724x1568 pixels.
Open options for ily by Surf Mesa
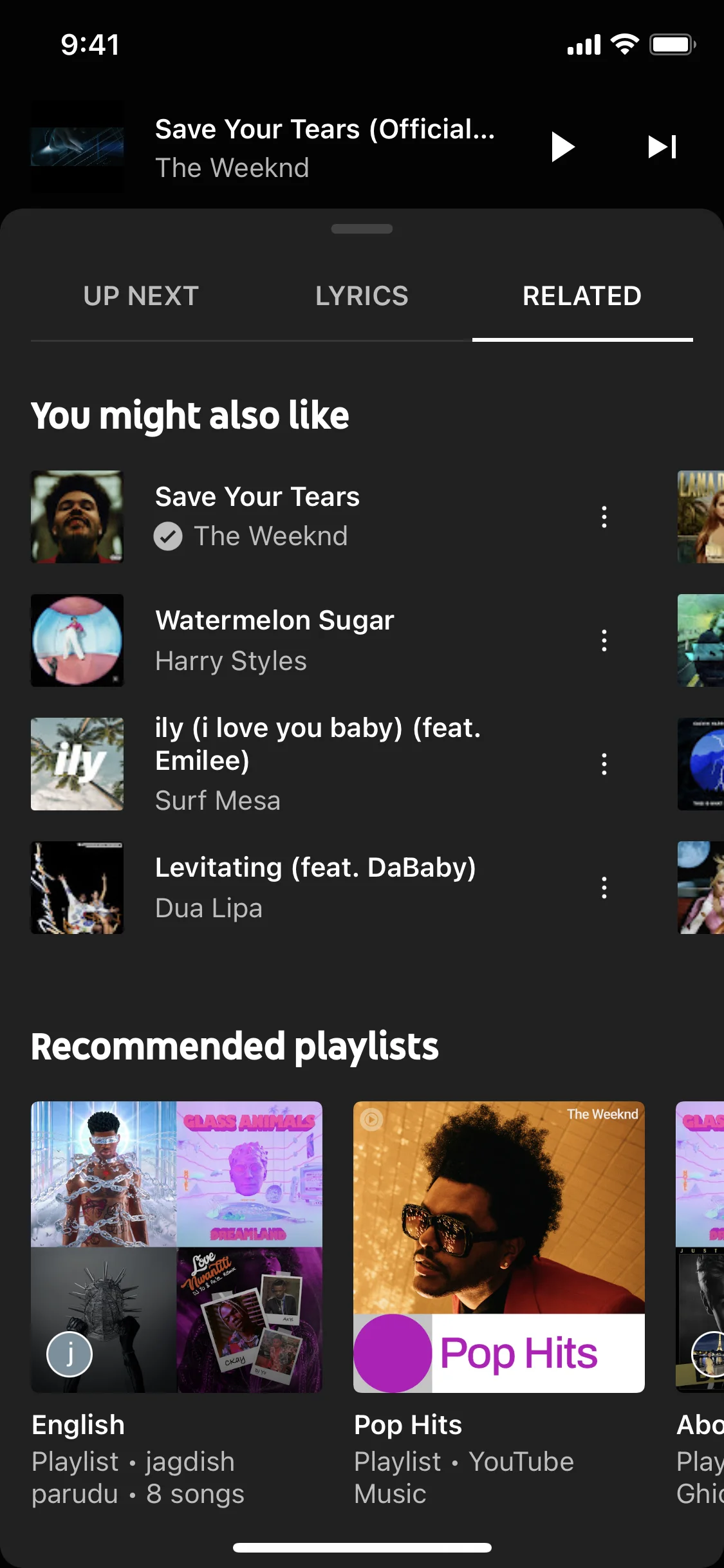point(604,764)
